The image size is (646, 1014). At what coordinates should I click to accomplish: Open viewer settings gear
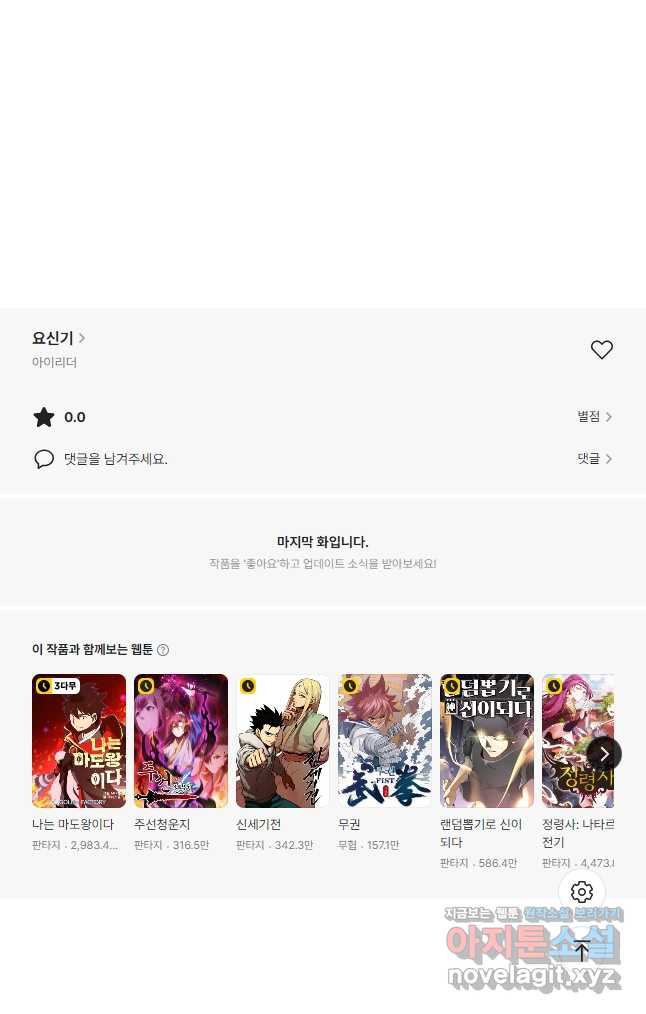(582, 892)
